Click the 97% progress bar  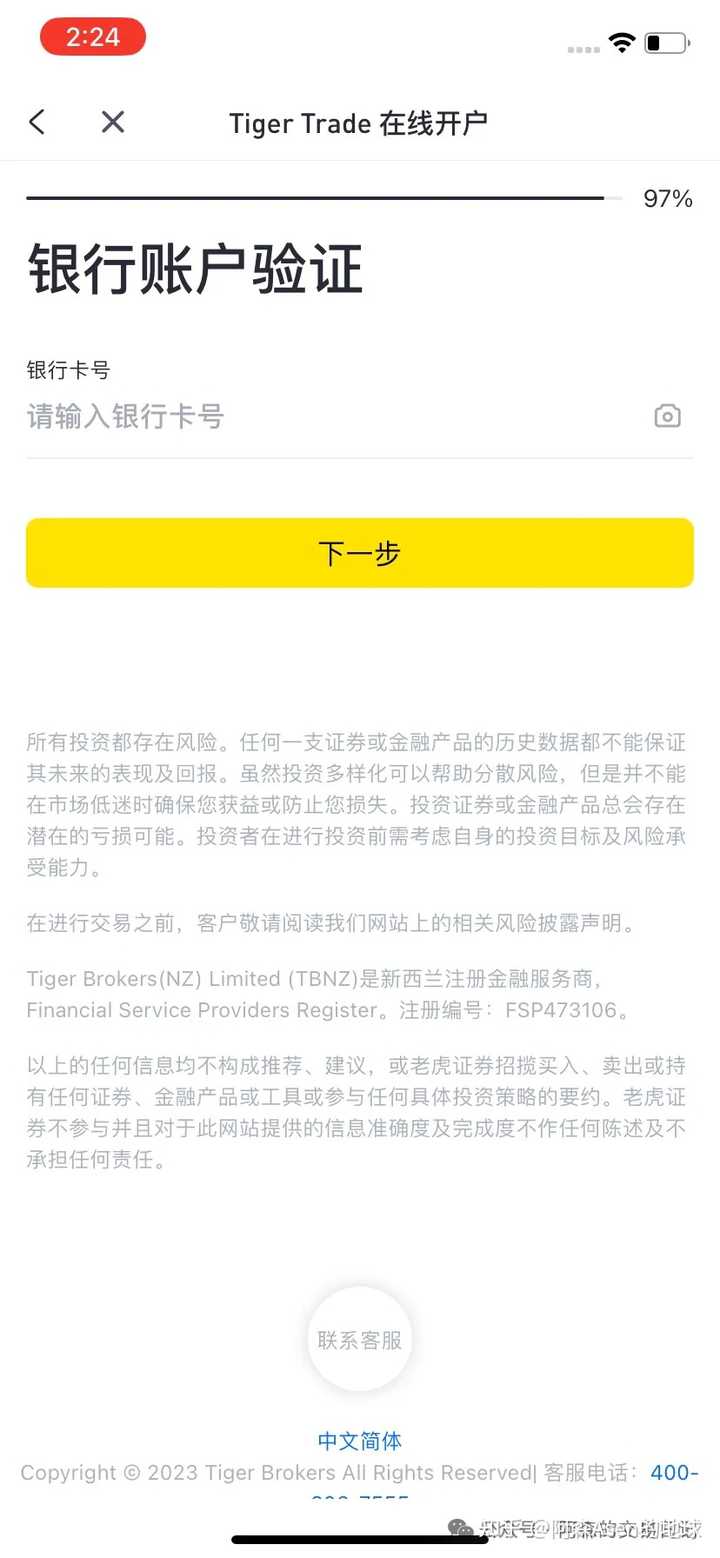pyautogui.click(x=320, y=198)
